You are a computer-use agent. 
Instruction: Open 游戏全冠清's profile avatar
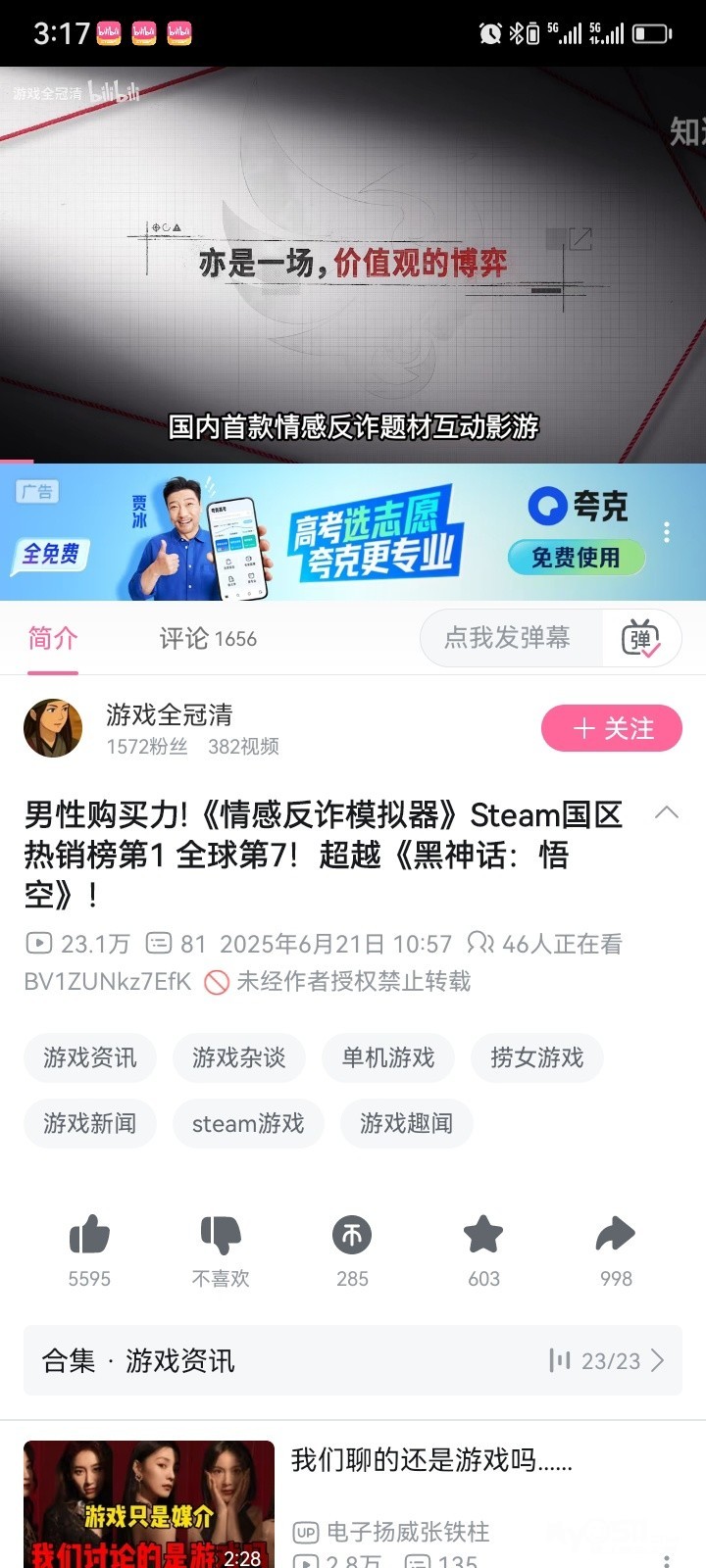coord(53,728)
